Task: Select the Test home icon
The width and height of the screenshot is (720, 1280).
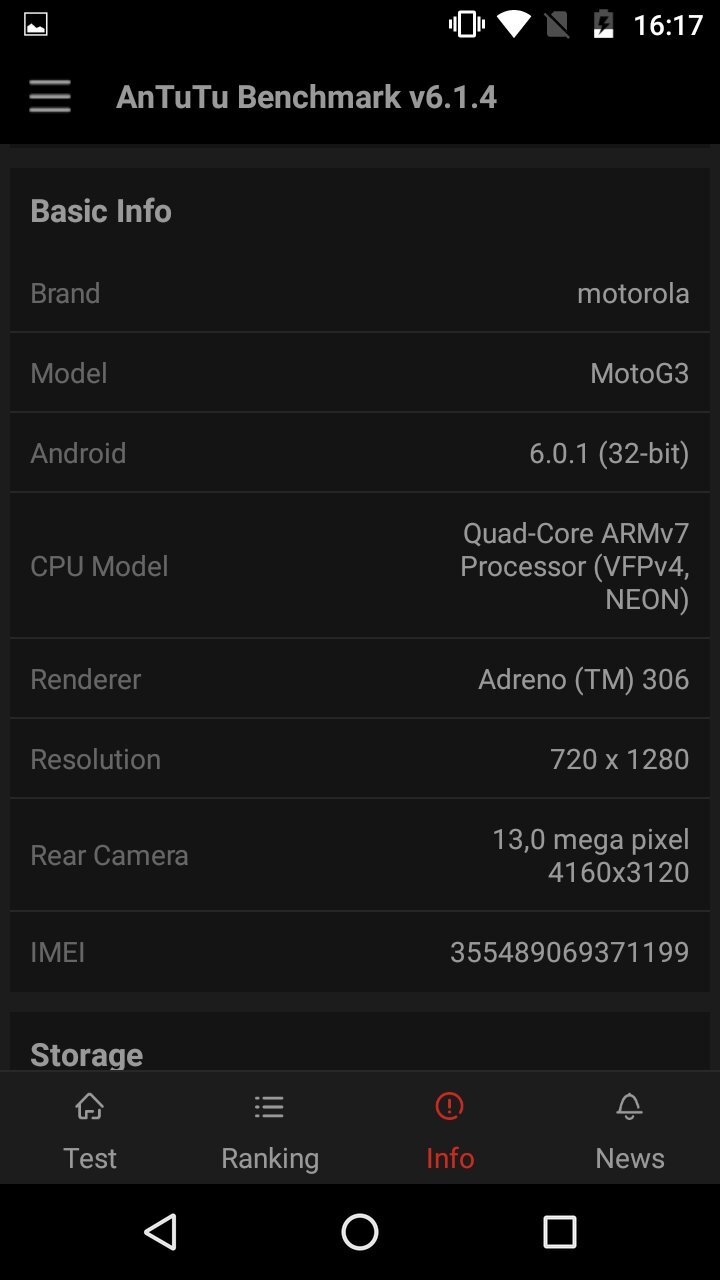Action: [x=90, y=1106]
